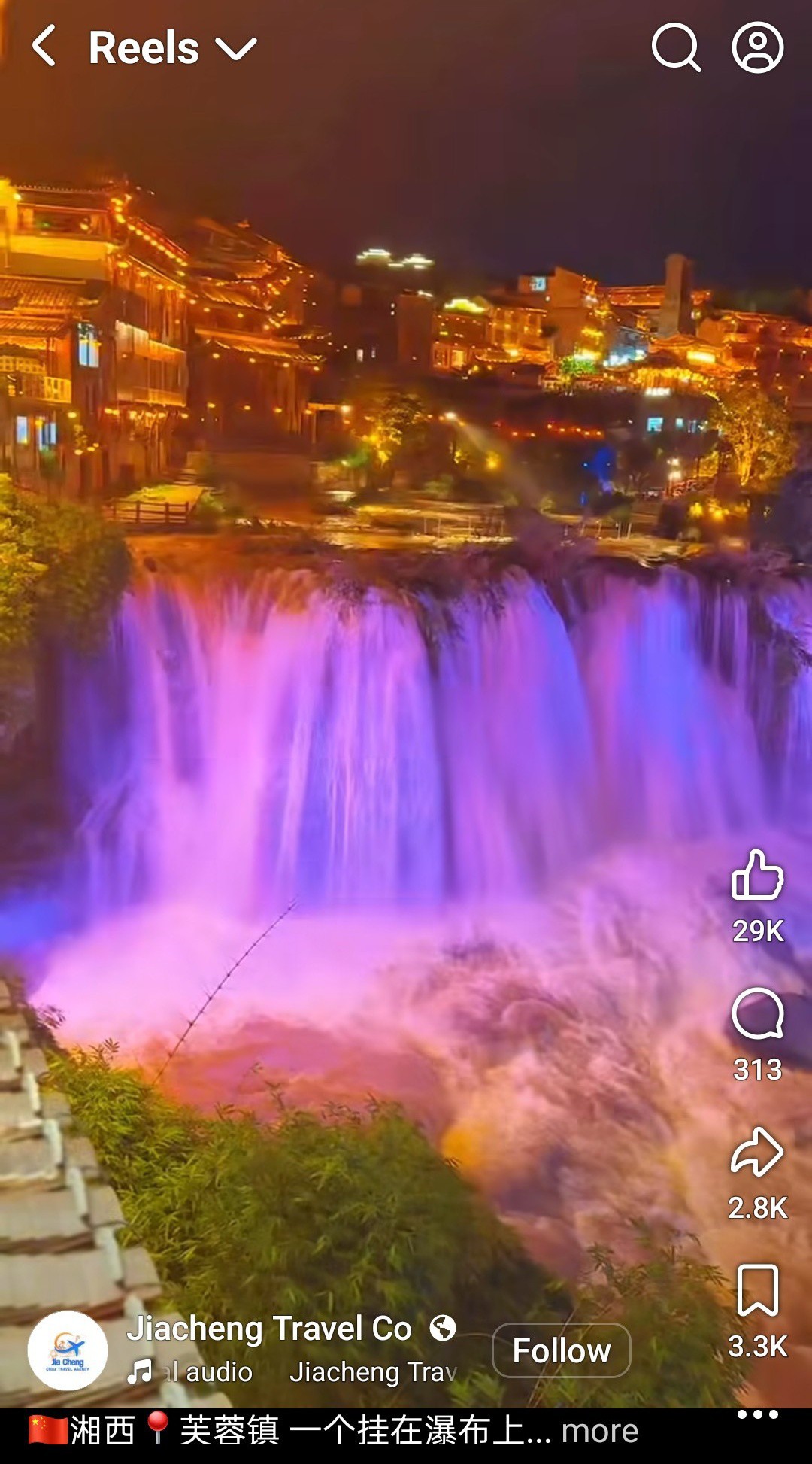This screenshot has width=812, height=1464.
Task: Open the Jiacheng Travel Co page name
Action: [x=269, y=1329]
